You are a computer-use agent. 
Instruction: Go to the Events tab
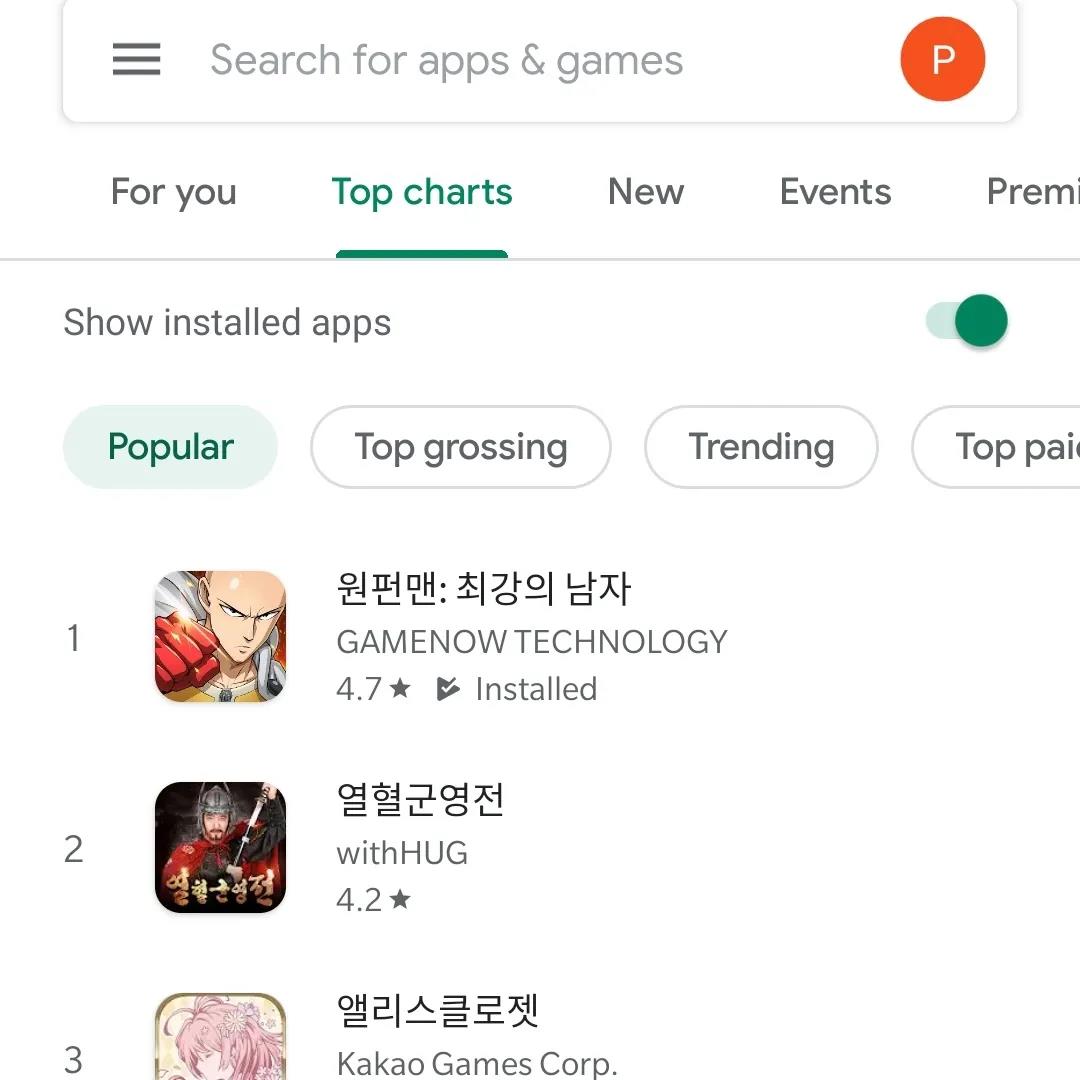835,192
